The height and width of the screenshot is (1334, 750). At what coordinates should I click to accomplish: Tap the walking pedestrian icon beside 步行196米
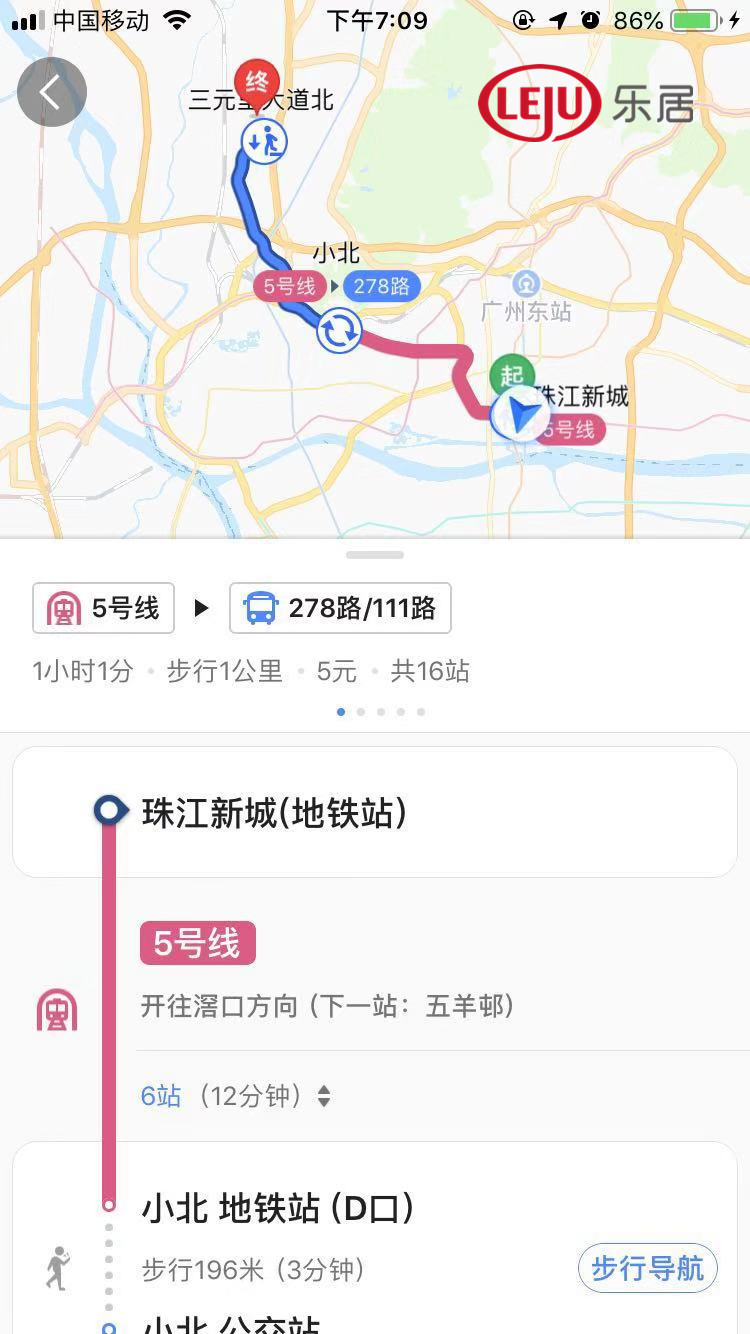pyautogui.click(x=57, y=1267)
